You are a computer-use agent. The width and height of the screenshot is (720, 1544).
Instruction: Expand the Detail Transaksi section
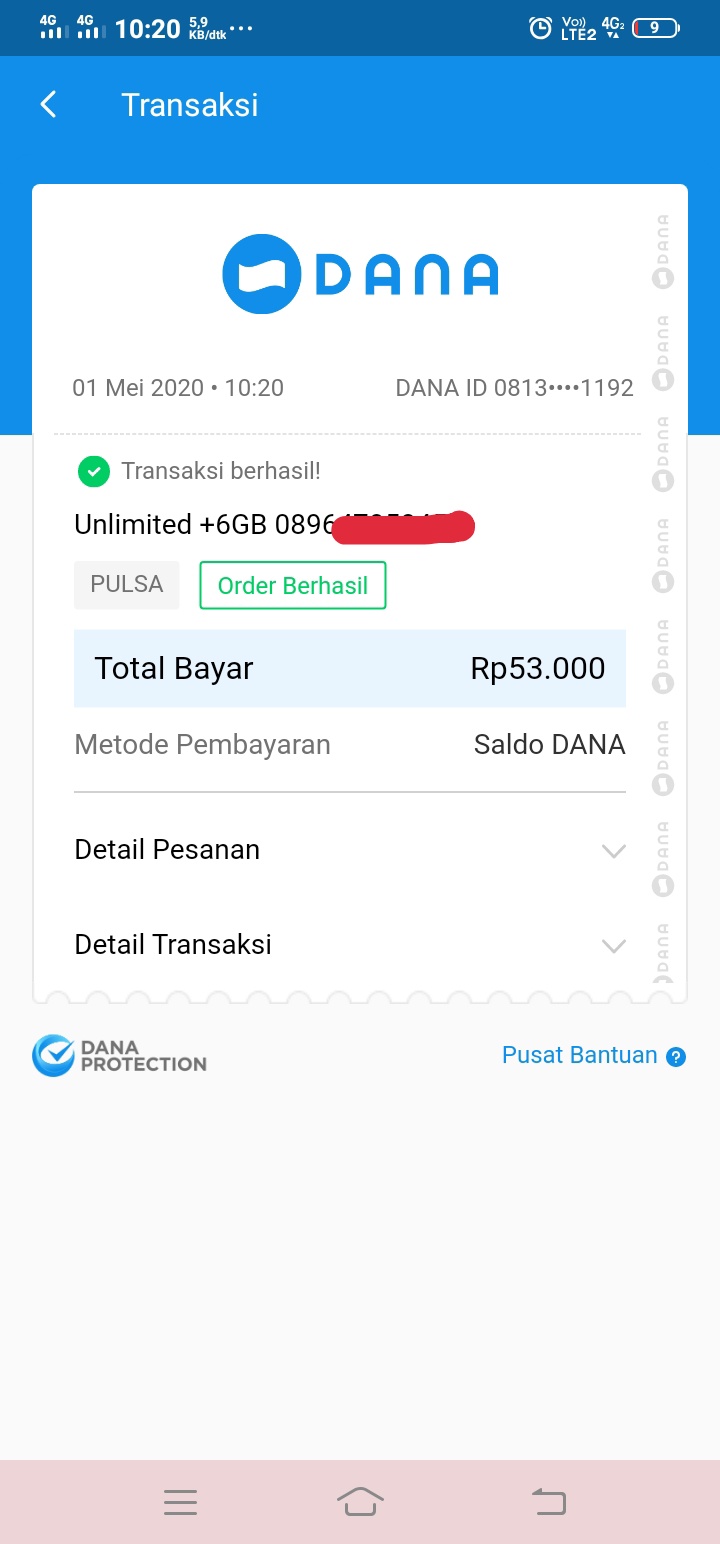[350, 945]
